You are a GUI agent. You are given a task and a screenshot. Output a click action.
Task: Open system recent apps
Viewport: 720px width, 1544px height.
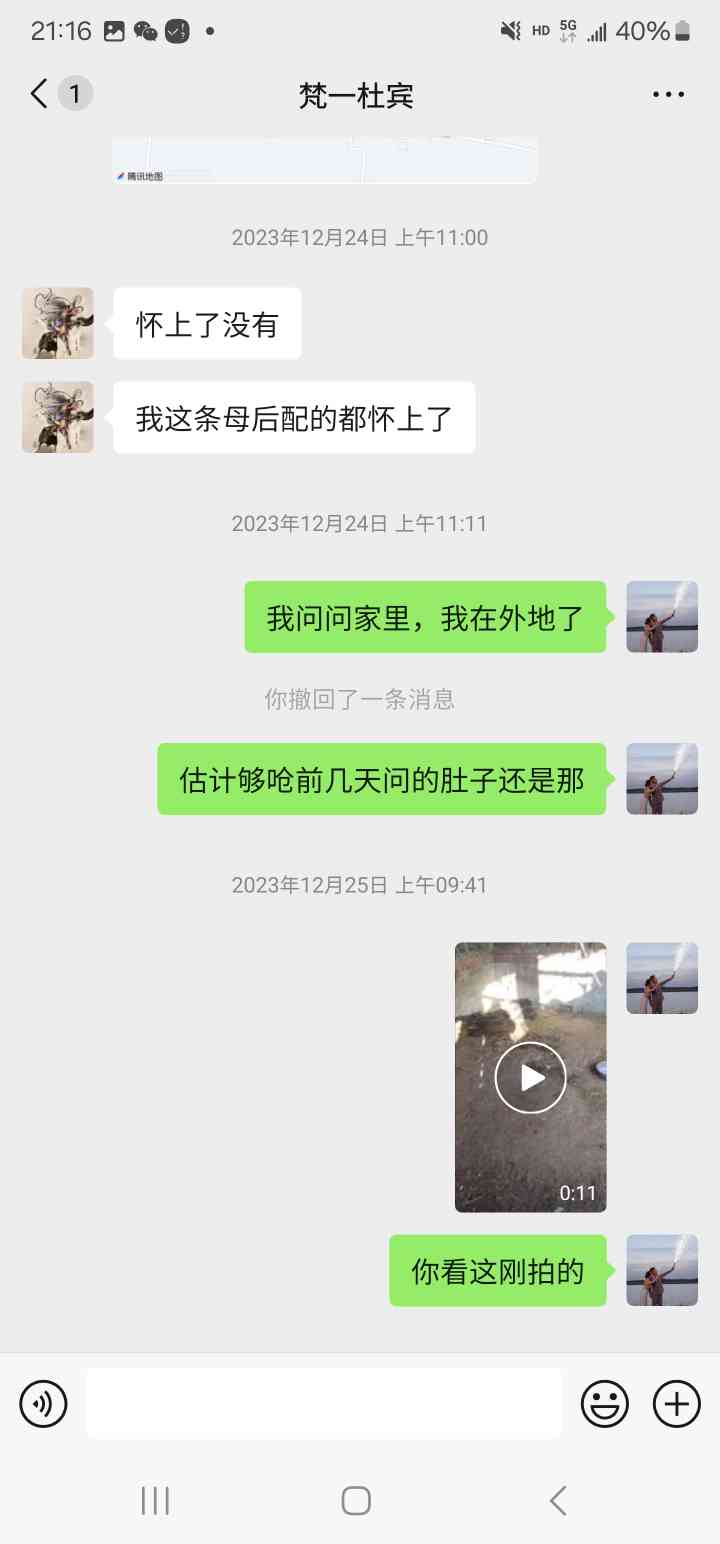(155, 1500)
